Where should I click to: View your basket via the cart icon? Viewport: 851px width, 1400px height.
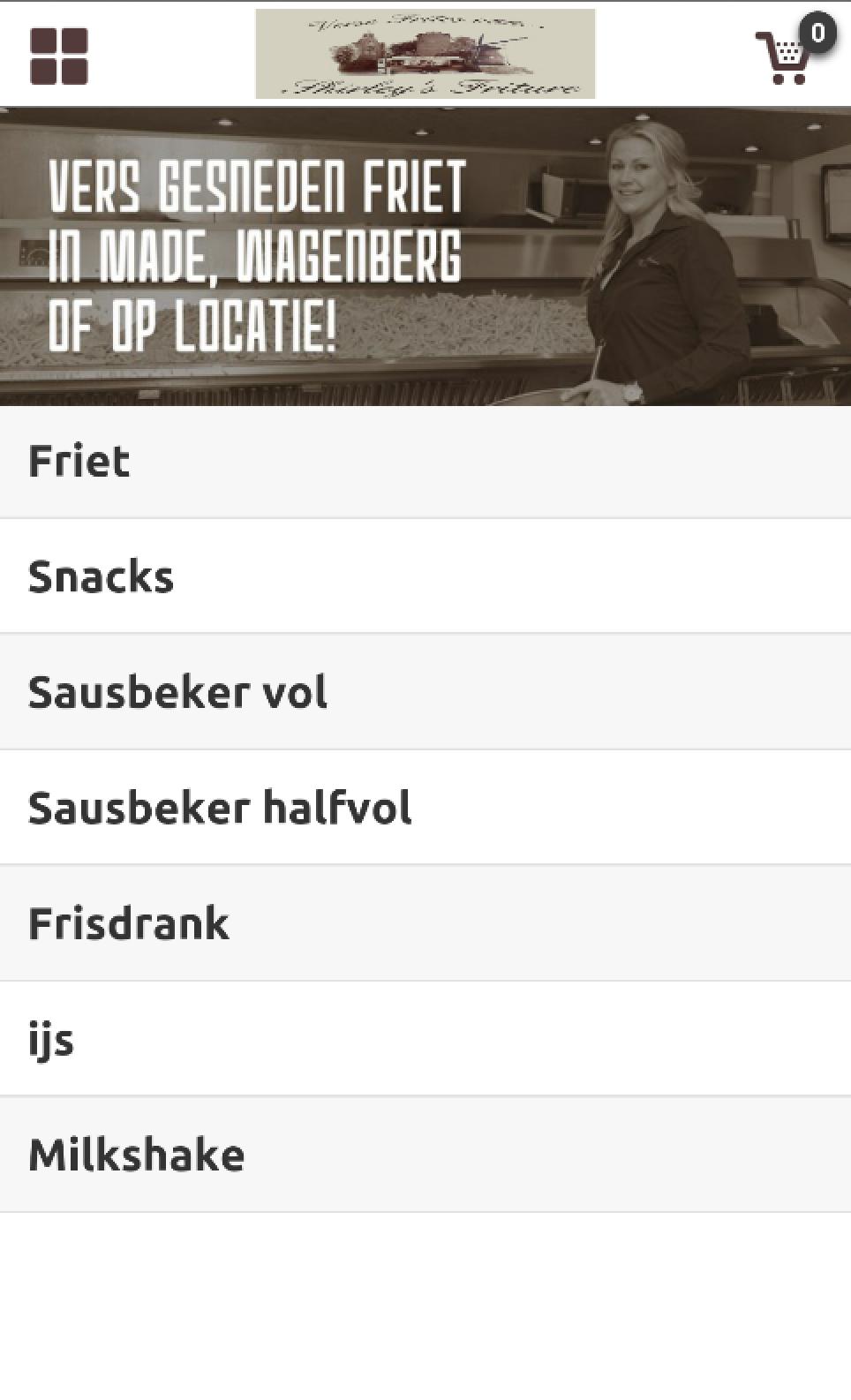785,55
